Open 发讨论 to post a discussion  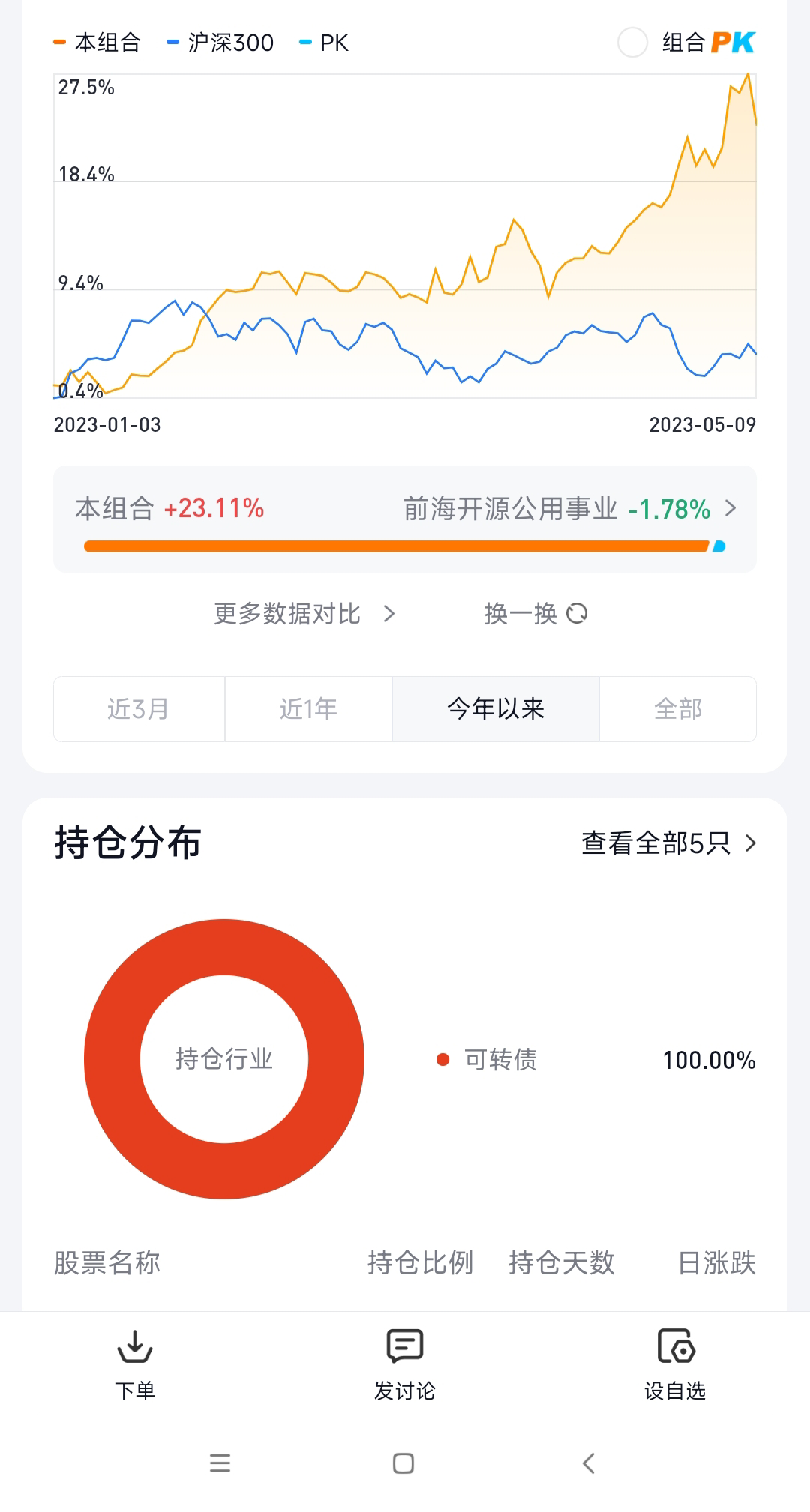tap(405, 1364)
